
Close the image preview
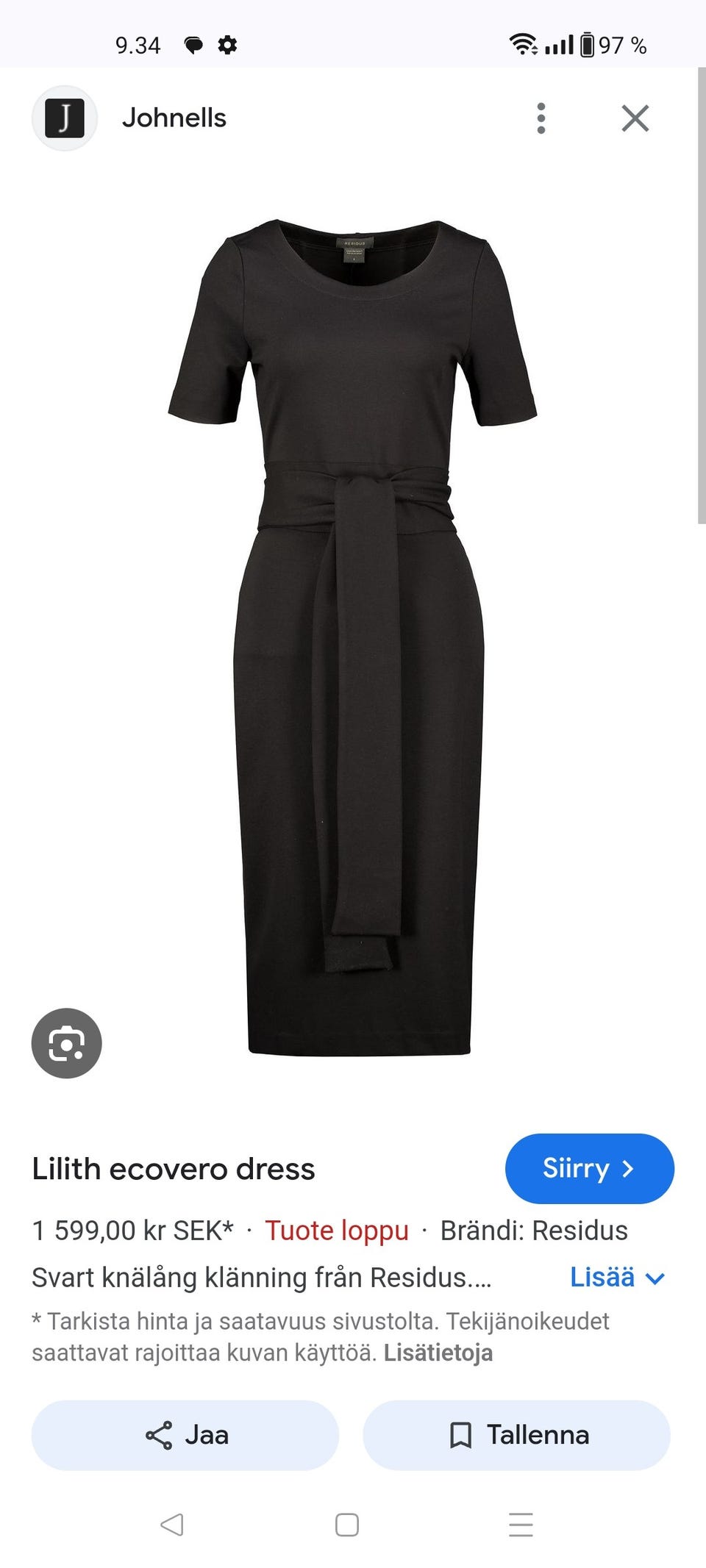(635, 118)
